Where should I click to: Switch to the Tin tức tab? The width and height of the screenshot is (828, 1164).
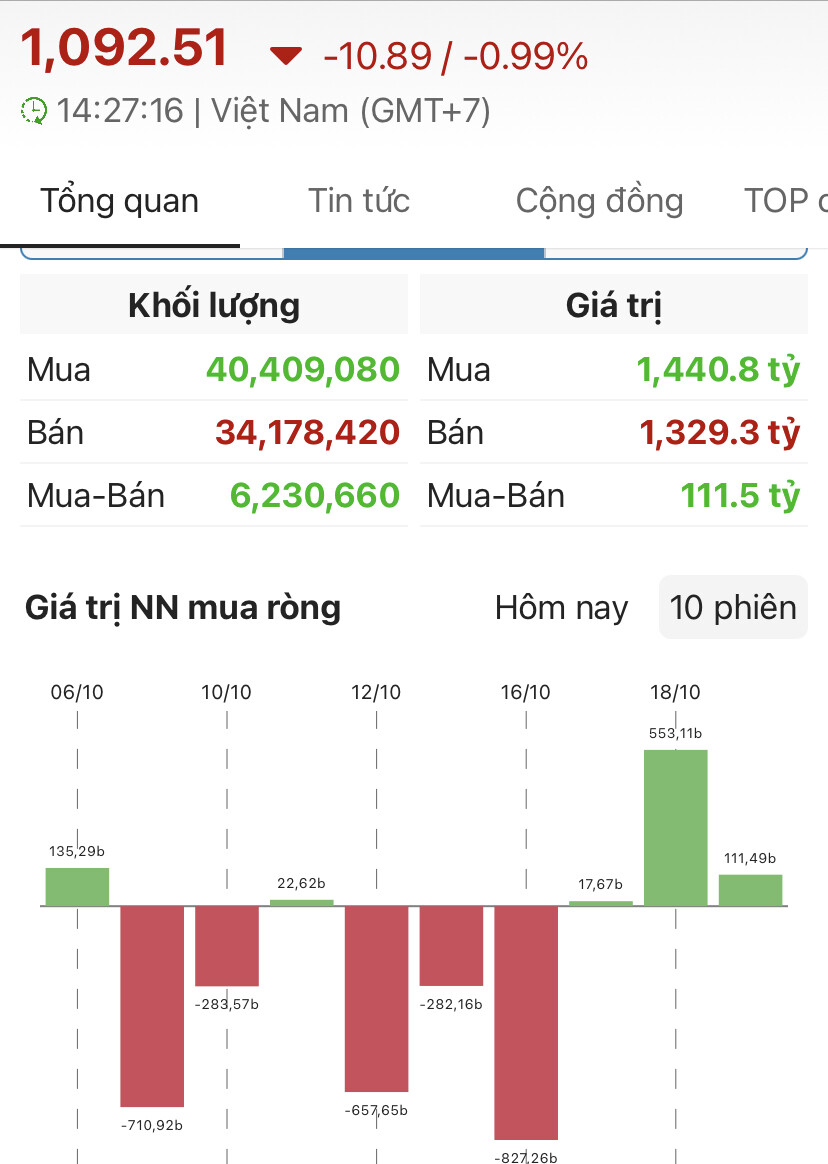[359, 201]
